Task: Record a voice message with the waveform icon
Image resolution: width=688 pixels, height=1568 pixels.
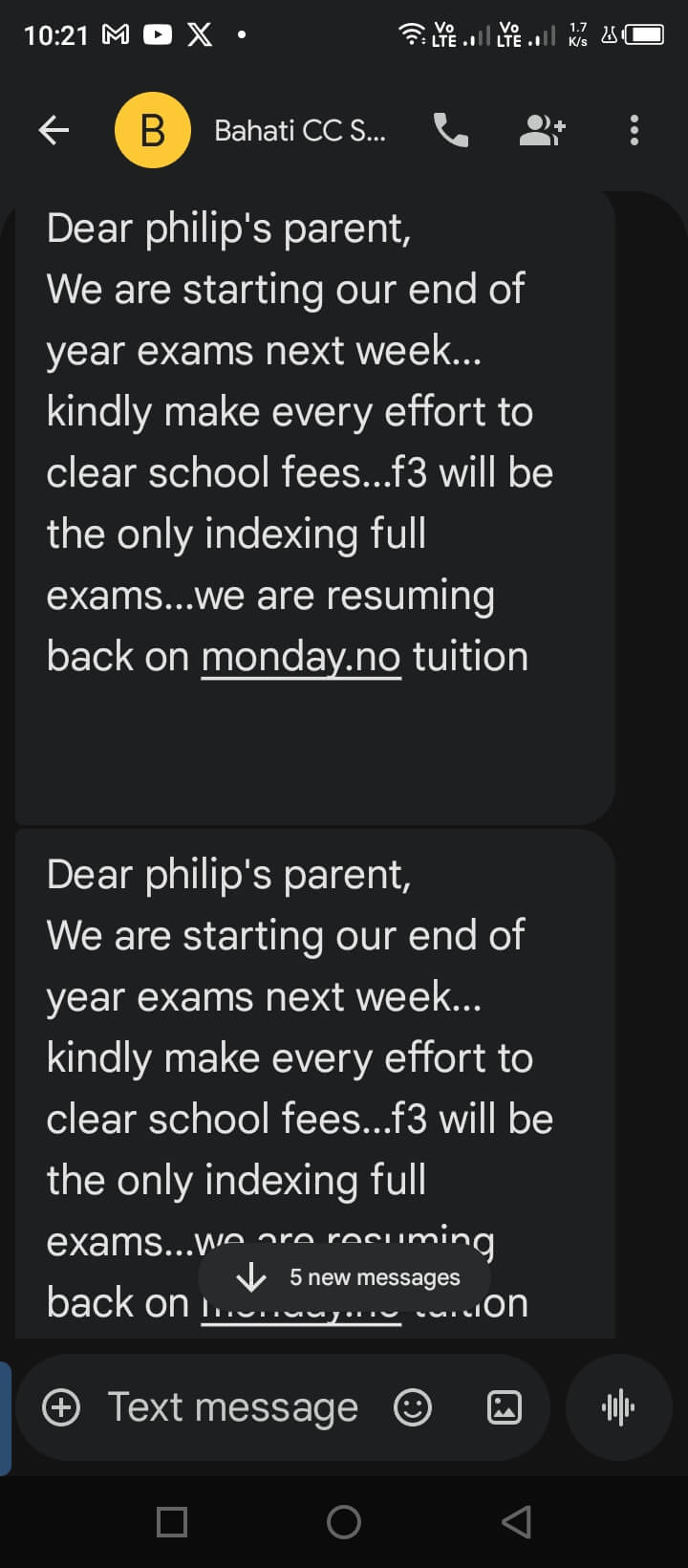Action: 618,1407
